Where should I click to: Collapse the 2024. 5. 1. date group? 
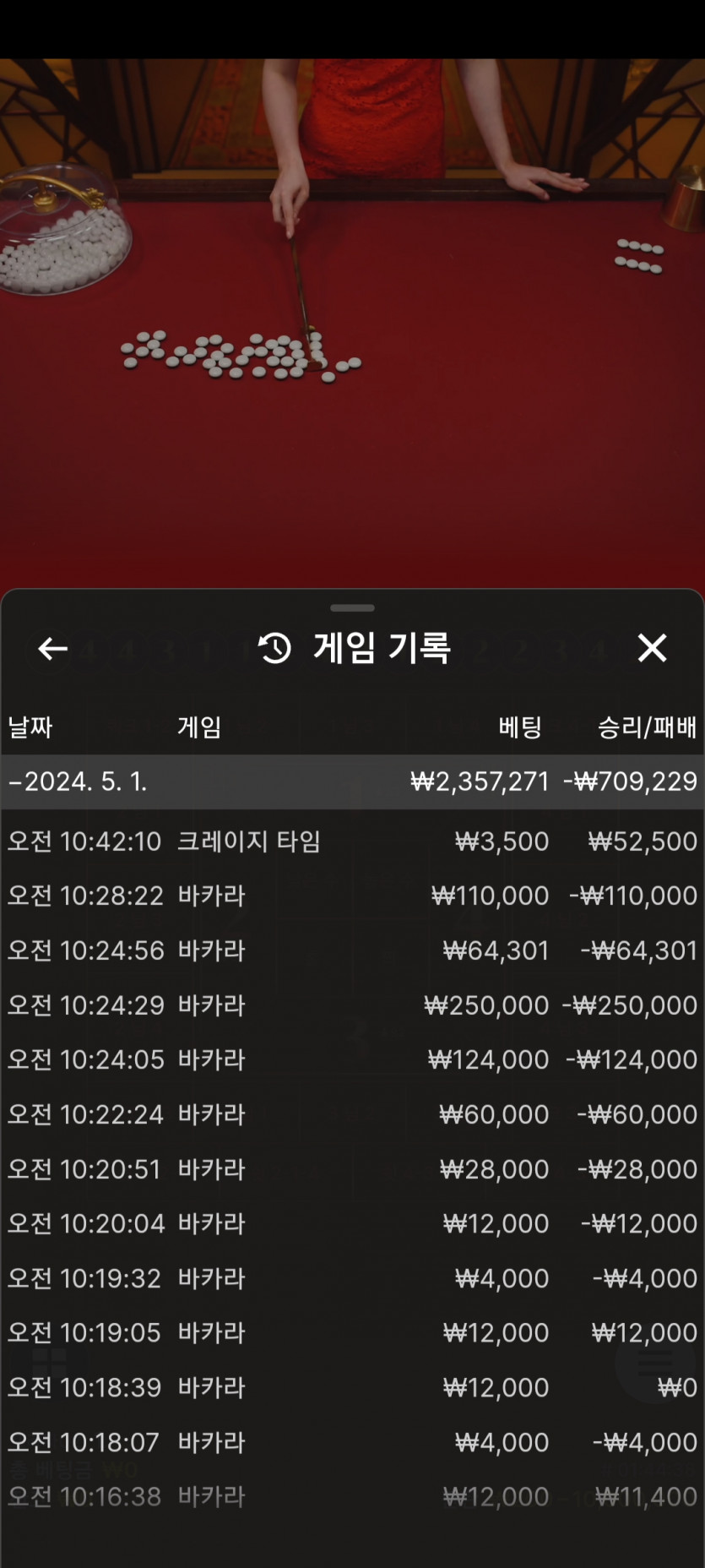pos(352,781)
